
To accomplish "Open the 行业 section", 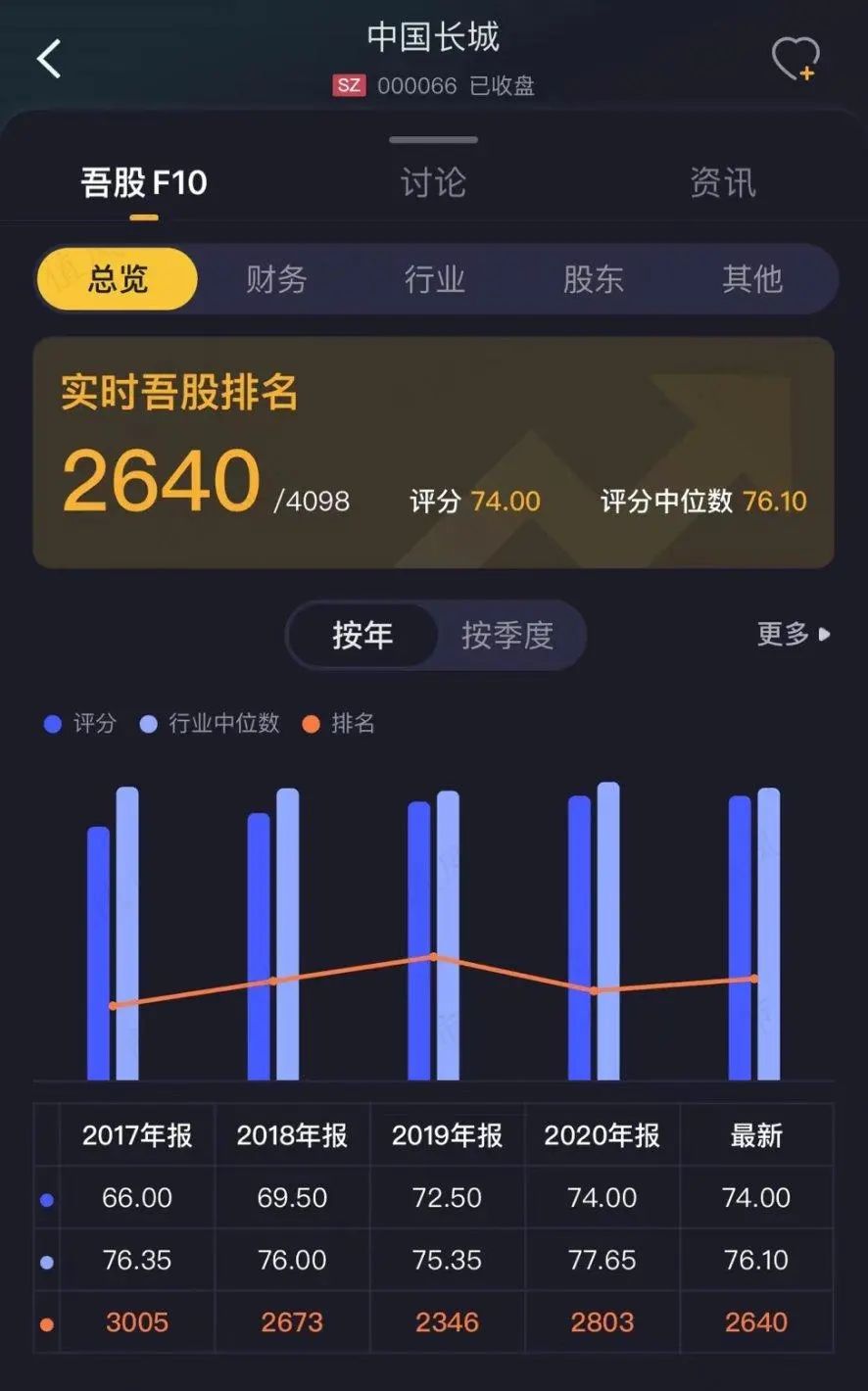I will (x=435, y=279).
